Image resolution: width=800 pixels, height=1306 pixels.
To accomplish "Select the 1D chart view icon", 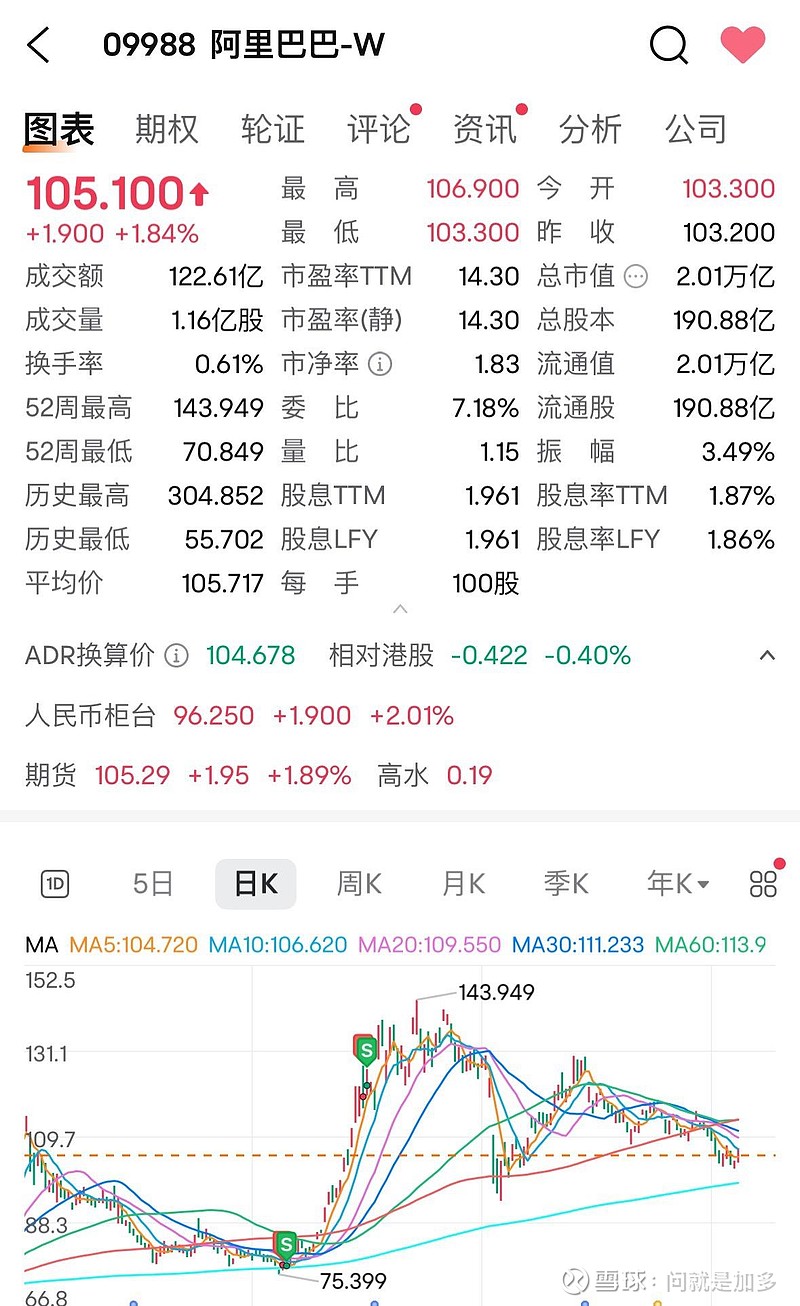I will click(54, 884).
